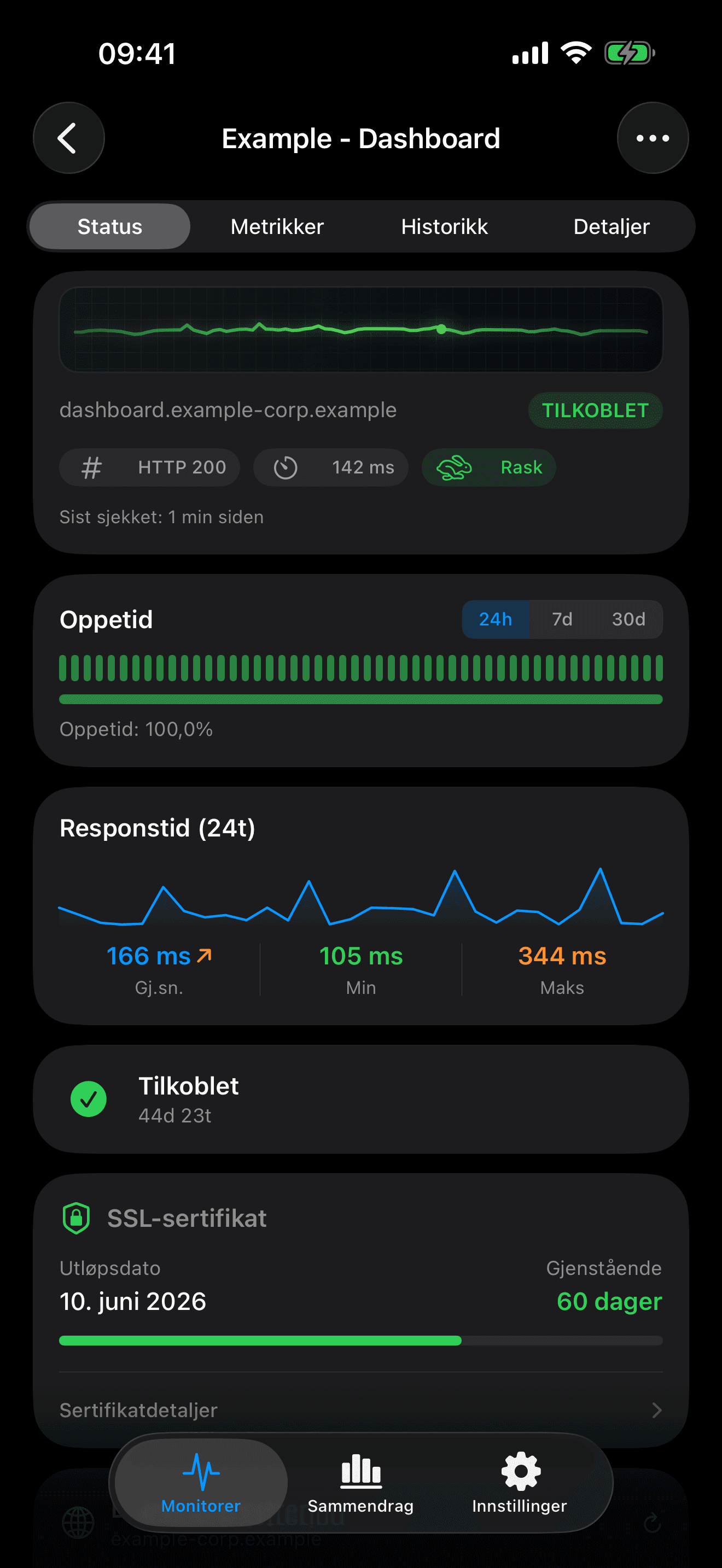This screenshot has height=1568, width=722.
Task: Open the Detaljer tab
Action: 611,226
